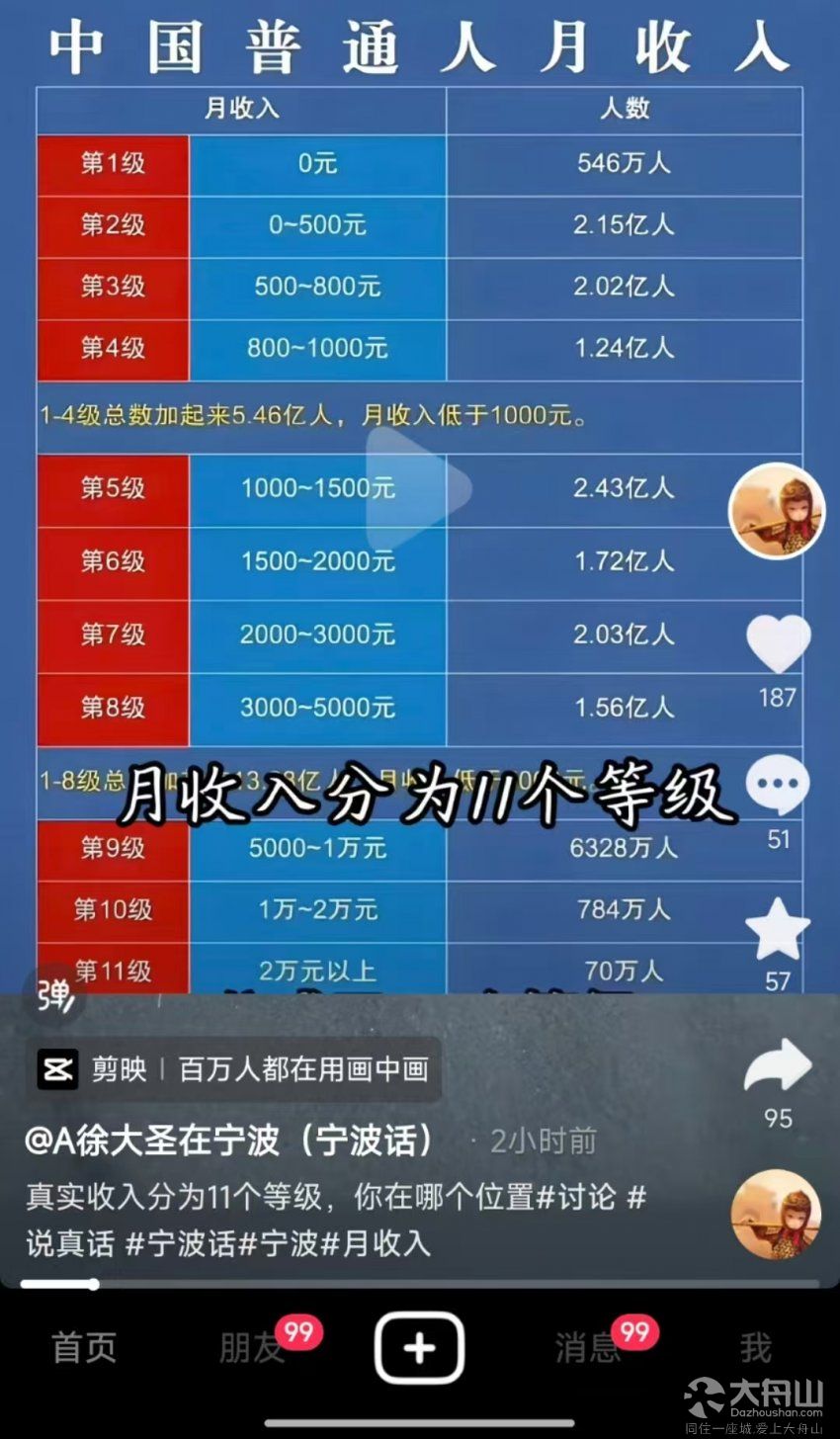This screenshot has width=840, height=1439.
Task: Add the video to favorites
Action: click(778, 929)
